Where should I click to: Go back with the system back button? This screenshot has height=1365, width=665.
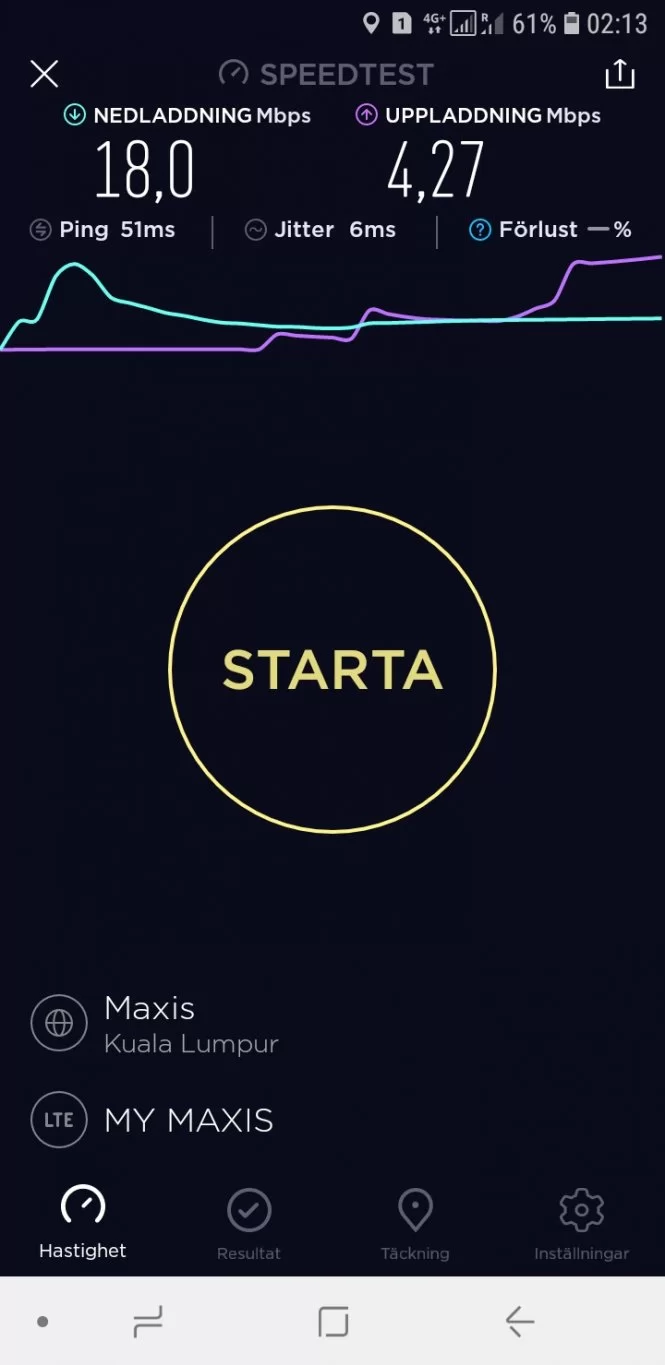pos(519,1322)
